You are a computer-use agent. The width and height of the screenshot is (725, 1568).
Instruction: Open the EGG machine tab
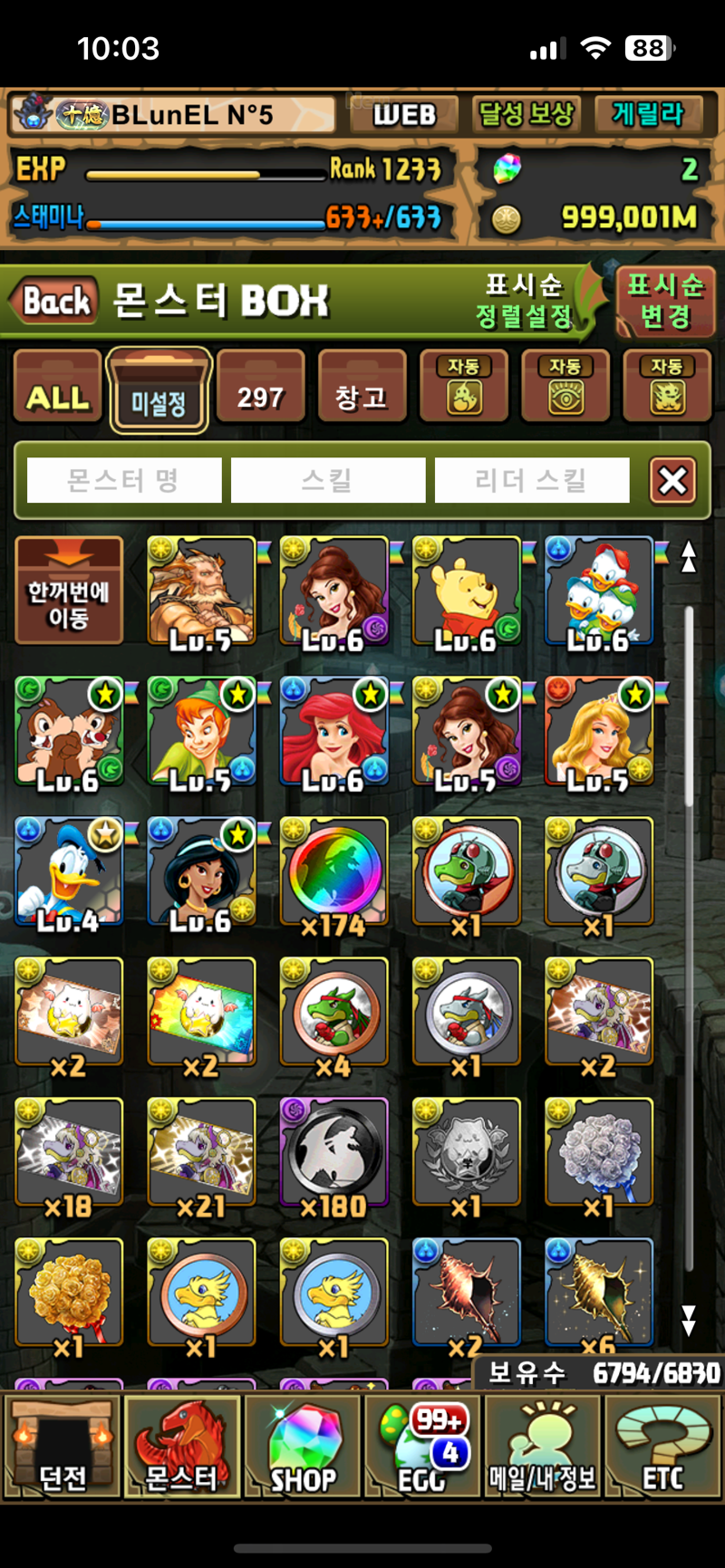(x=423, y=1447)
